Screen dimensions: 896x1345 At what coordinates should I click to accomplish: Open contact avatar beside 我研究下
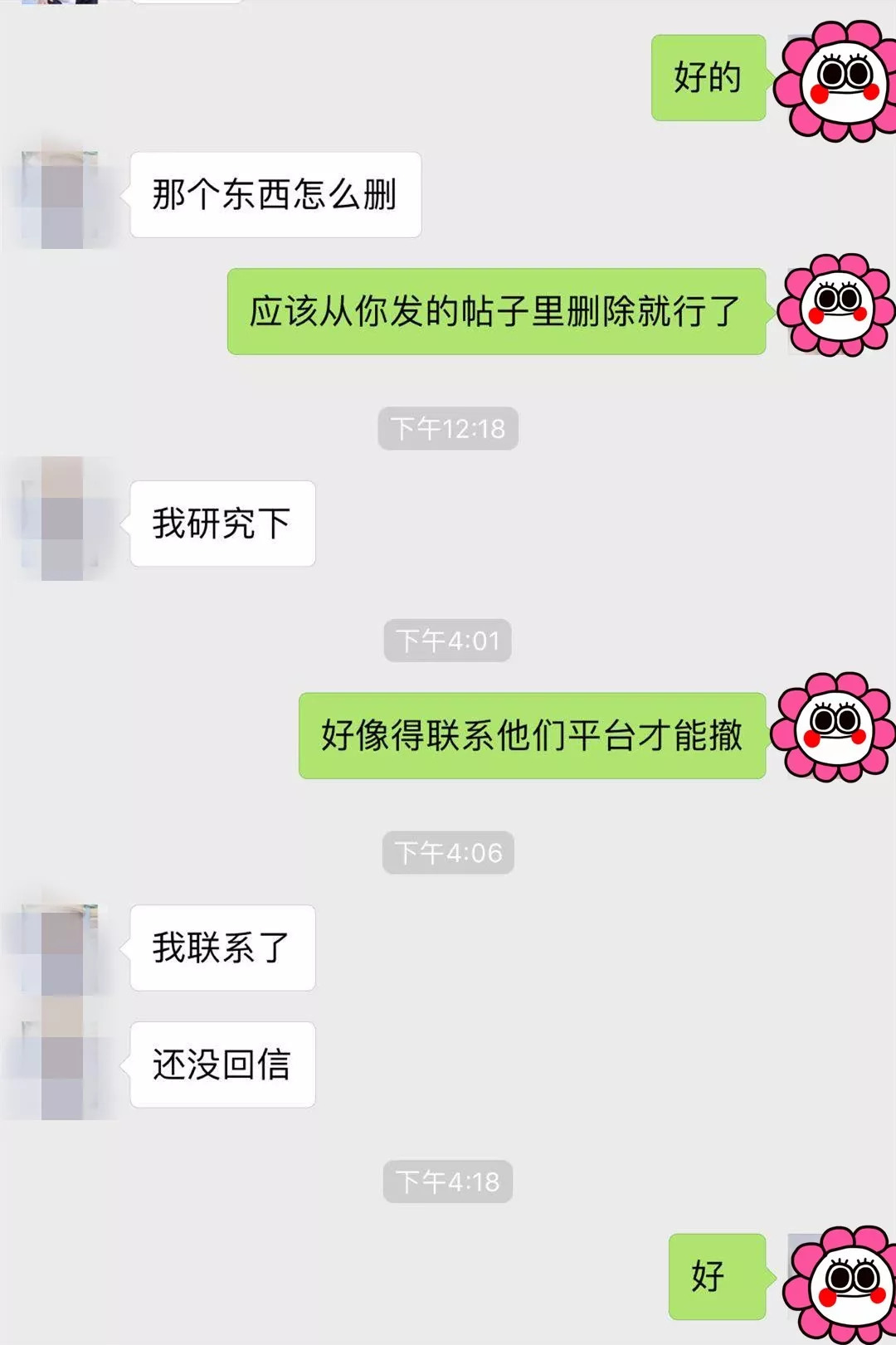tap(61, 521)
